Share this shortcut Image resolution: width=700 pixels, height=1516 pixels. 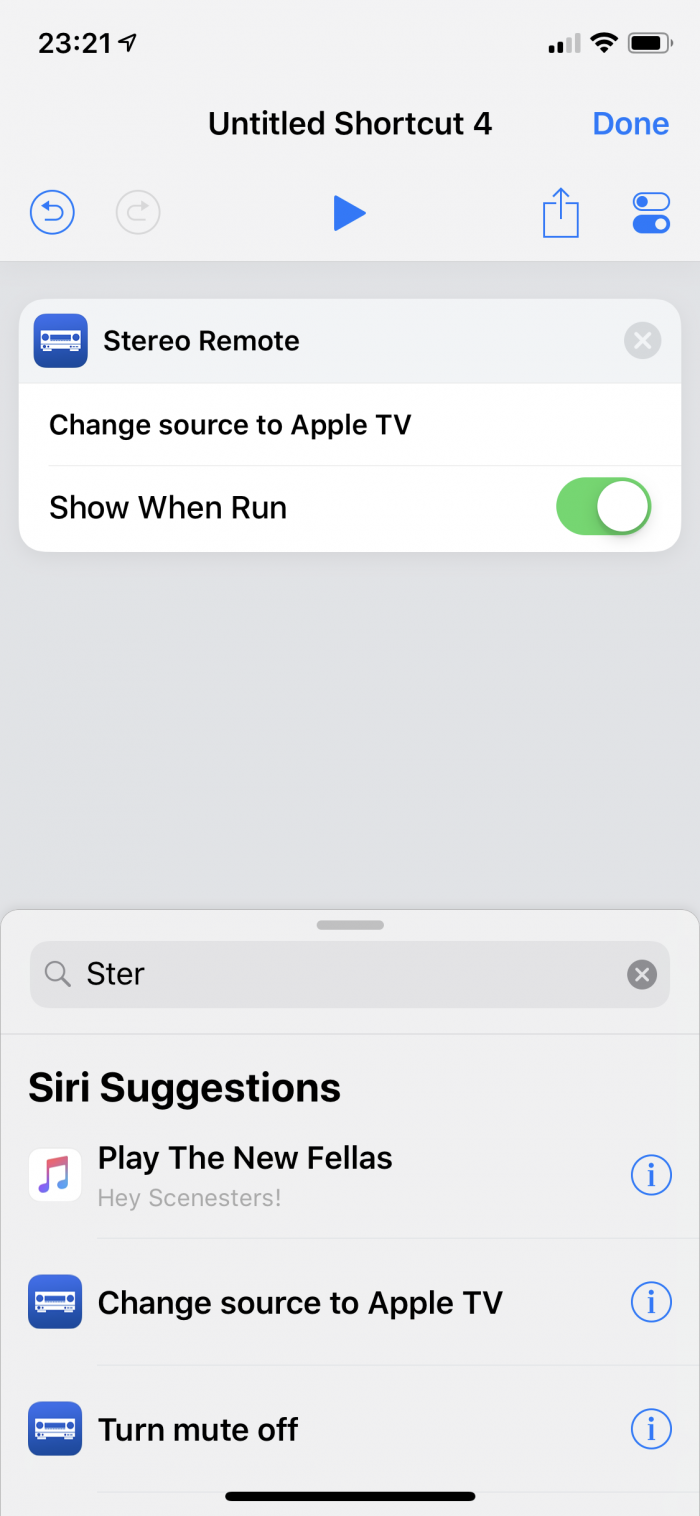[x=561, y=212]
